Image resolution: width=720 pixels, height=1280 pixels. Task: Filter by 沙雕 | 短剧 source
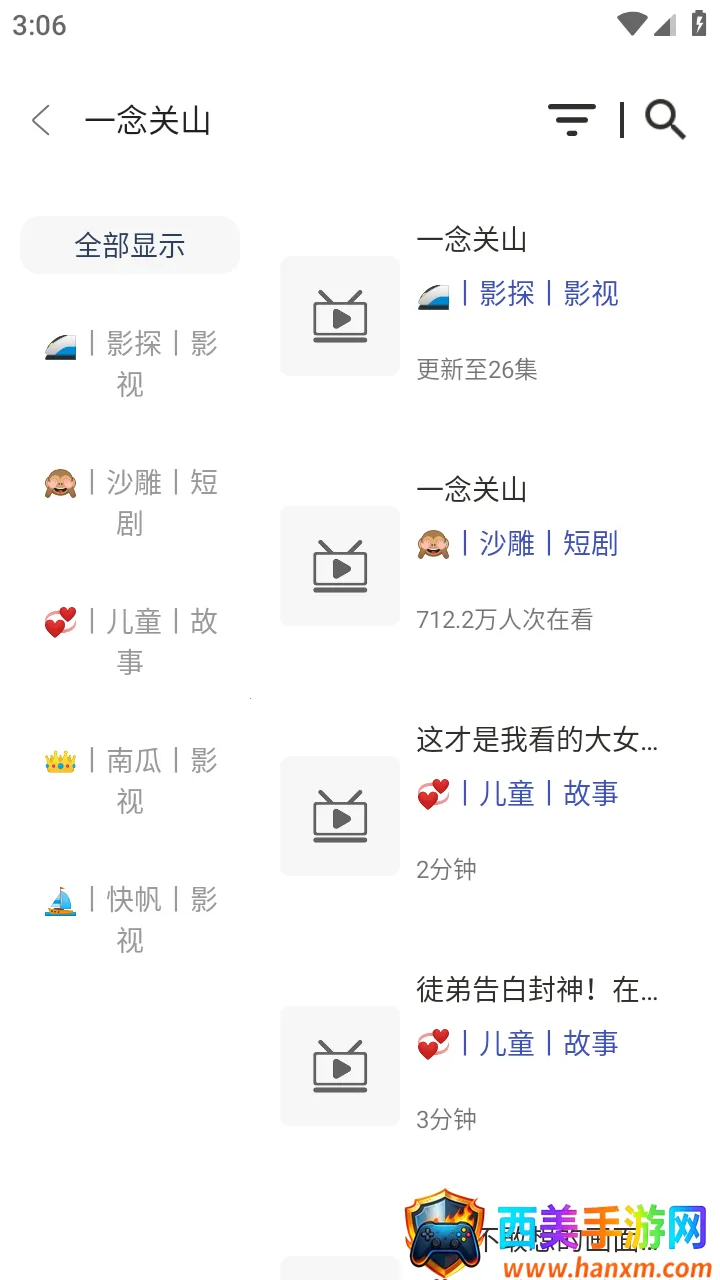(x=130, y=503)
